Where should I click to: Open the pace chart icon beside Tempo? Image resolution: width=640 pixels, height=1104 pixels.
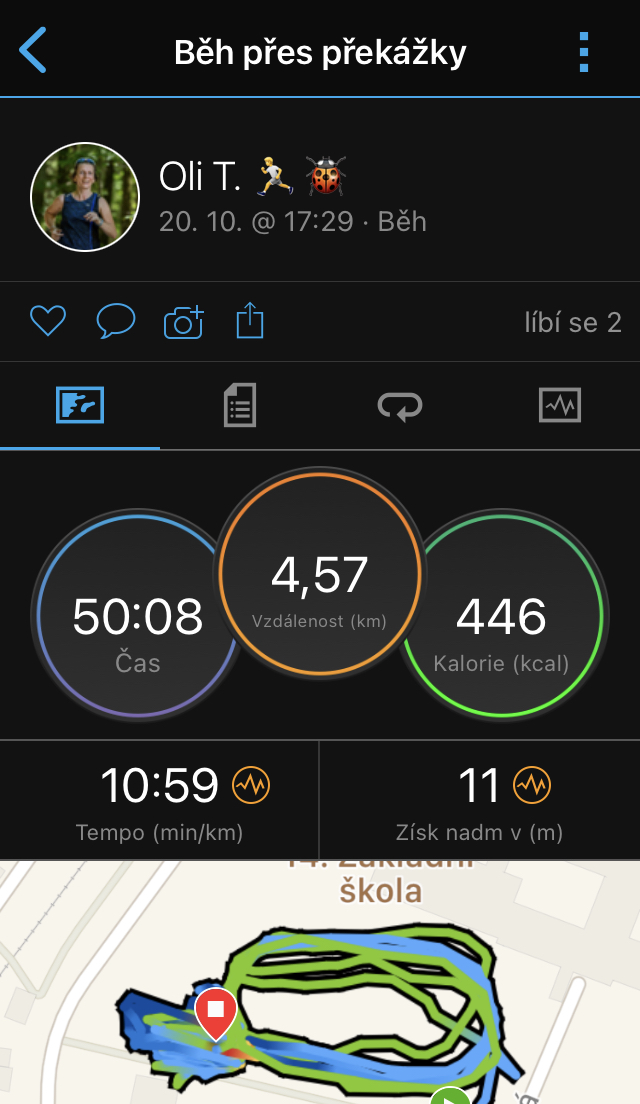pyautogui.click(x=251, y=785)
